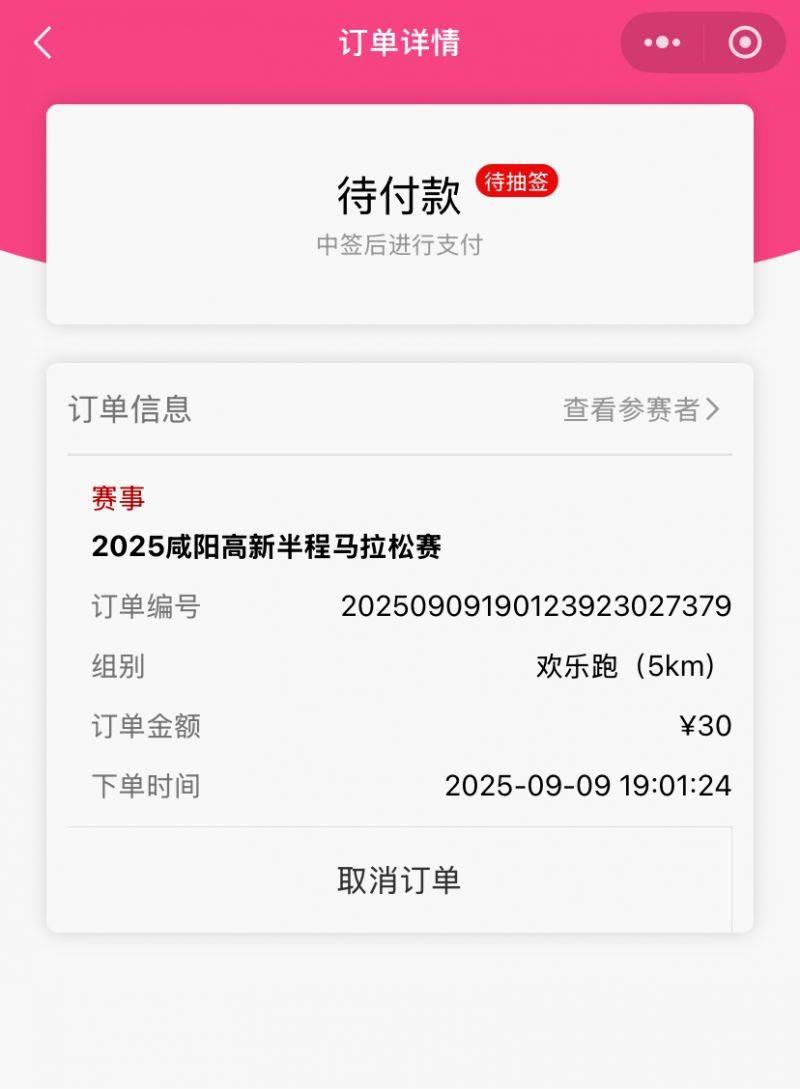
Task: Click the ¥30 order amount
Action: (x=707, y=726)
